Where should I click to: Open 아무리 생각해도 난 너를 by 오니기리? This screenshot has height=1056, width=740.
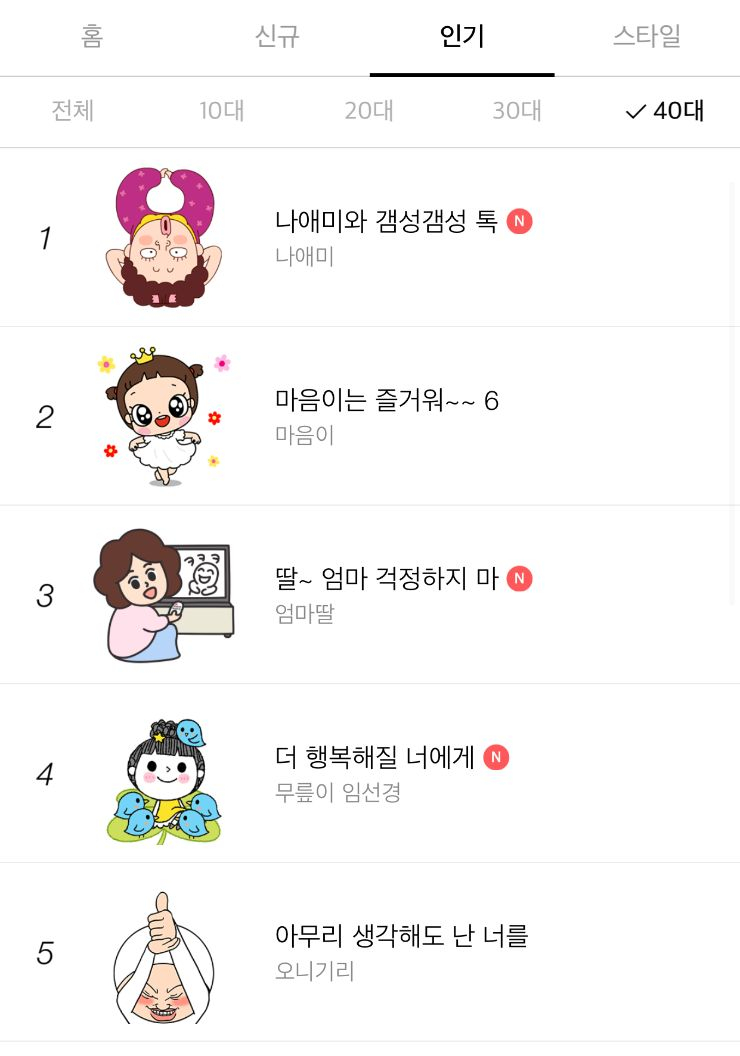click(x=400, y=937)
